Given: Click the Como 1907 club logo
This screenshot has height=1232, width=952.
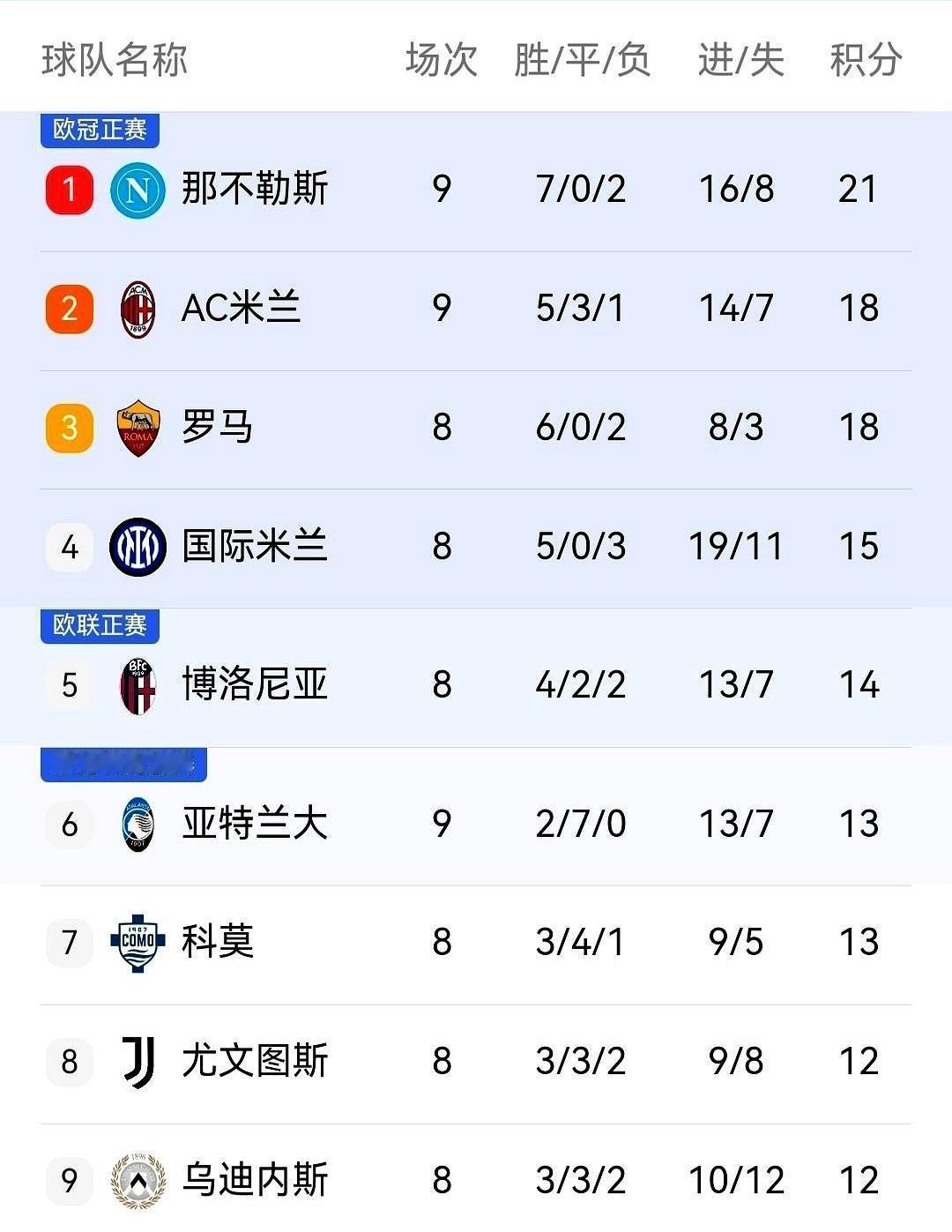Looking at the screenshot, I should pyautogui.click(x=137, y=942).
